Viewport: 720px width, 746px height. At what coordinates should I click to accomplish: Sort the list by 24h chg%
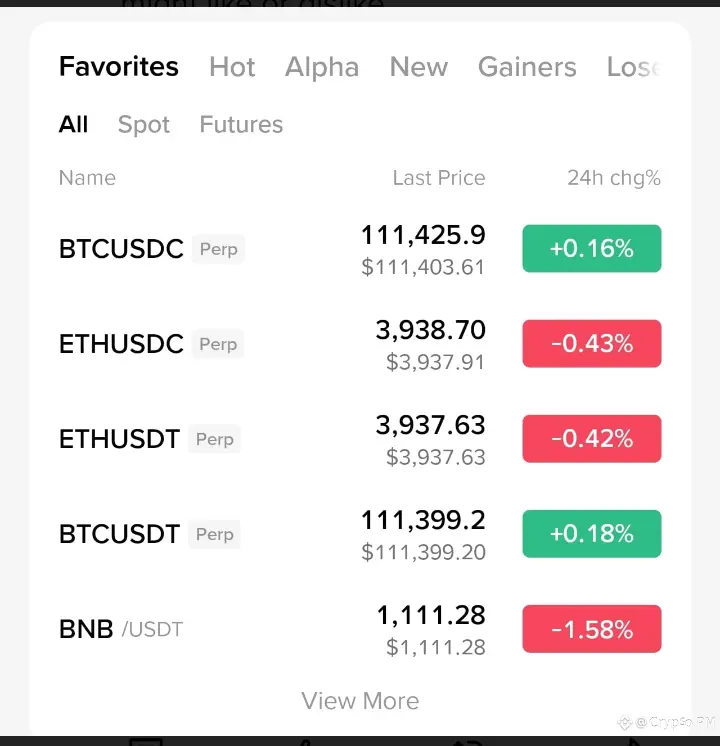[613, 178]
